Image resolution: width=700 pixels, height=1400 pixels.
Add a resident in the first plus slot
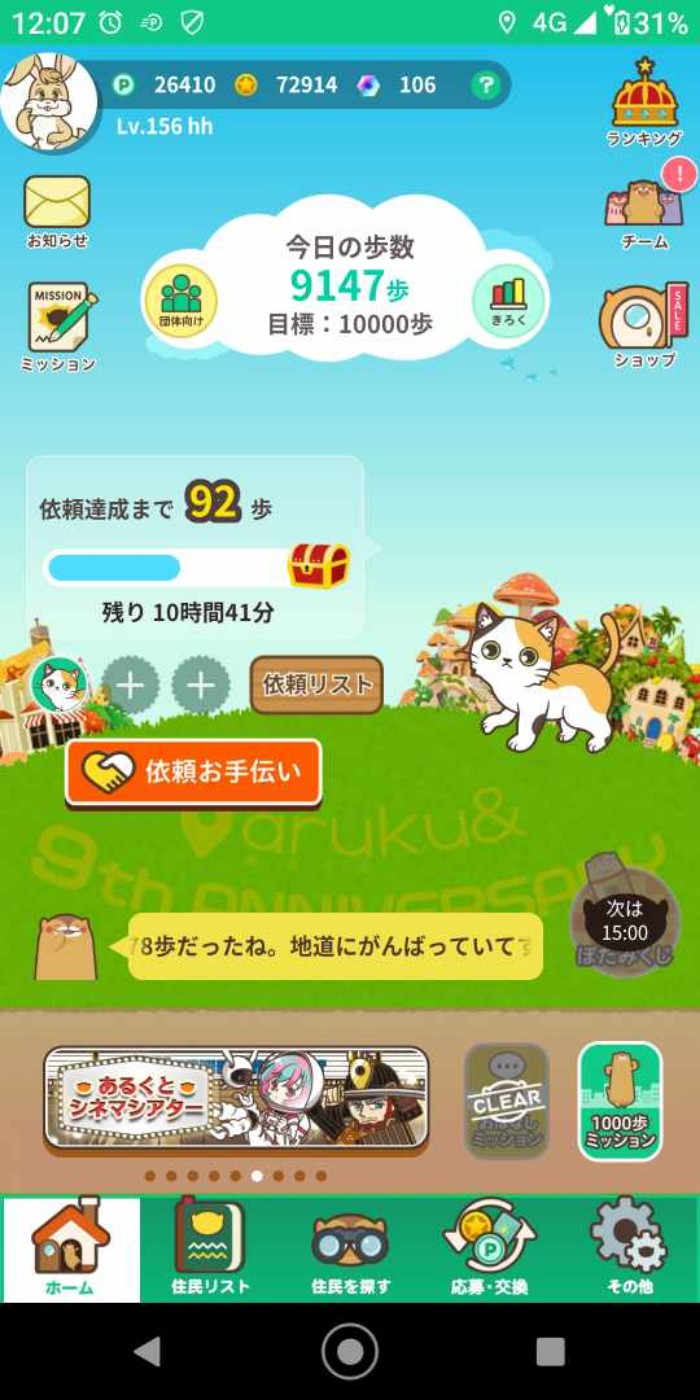[130, 685]
